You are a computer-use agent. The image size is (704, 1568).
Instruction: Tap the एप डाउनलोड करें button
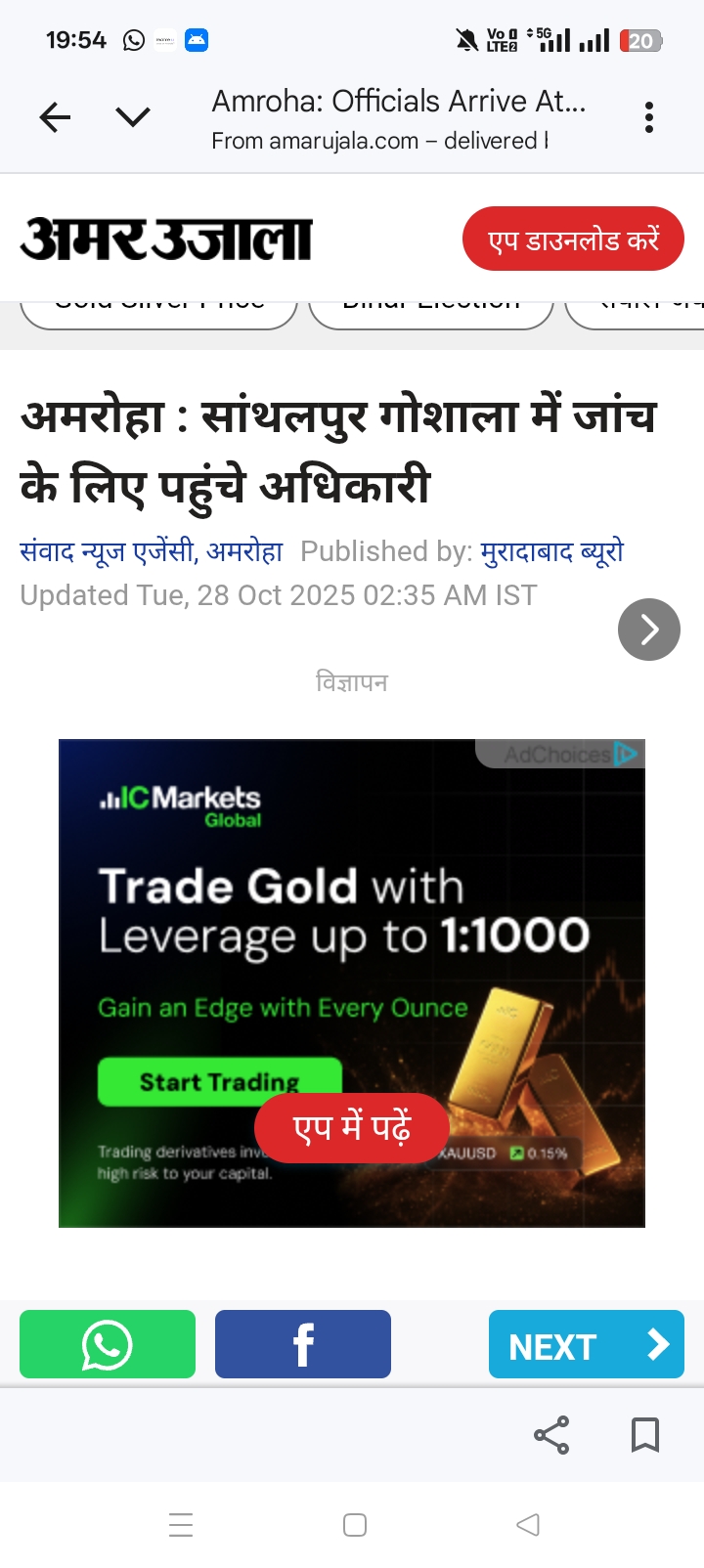tap(573, 240)
